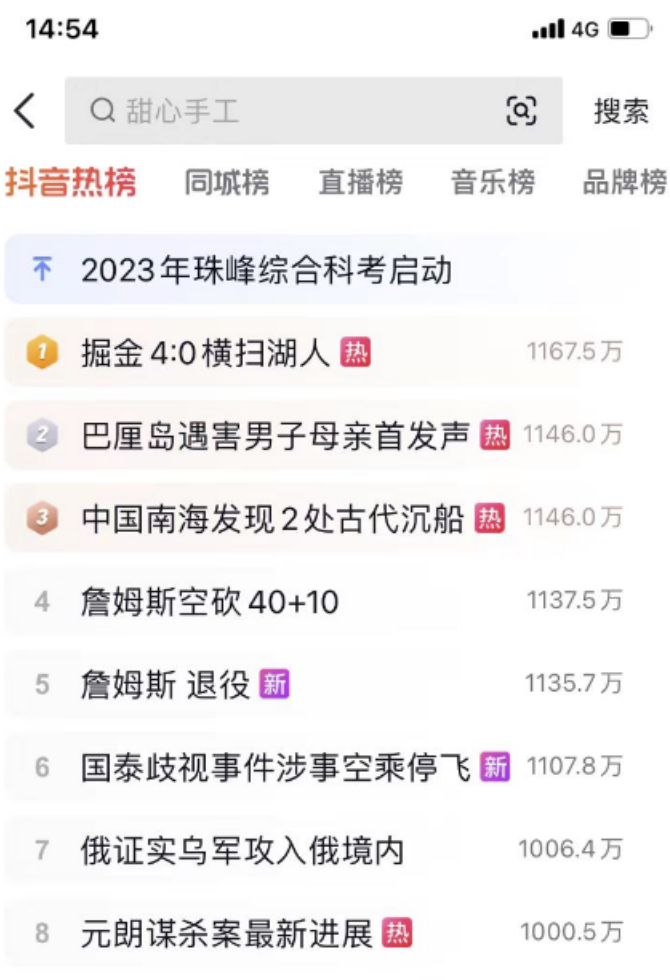Switch to the 同城榜 tab
This screenshot has width=670, height=980.
point(227,183)
